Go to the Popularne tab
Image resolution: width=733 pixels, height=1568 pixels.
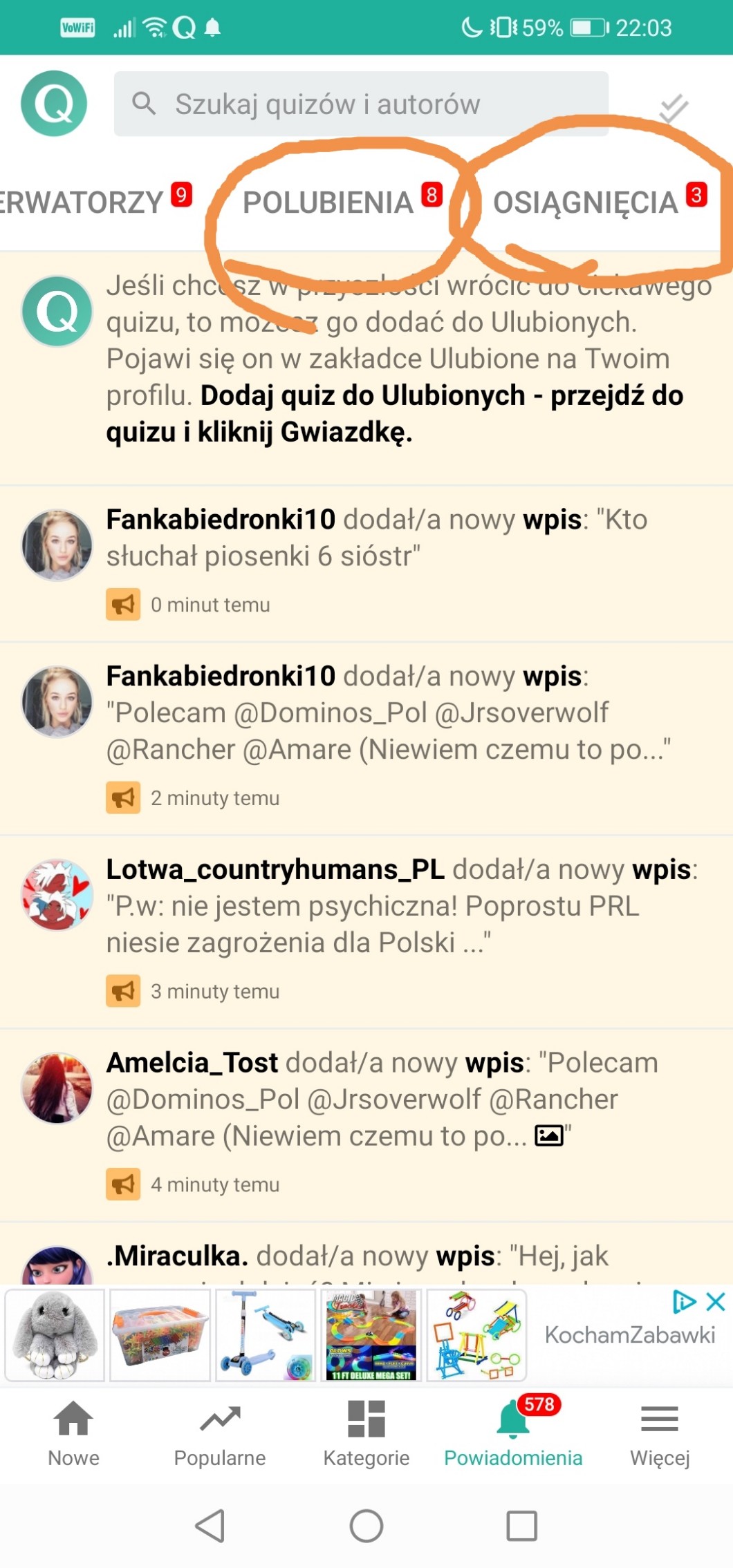coord(220,1432)
